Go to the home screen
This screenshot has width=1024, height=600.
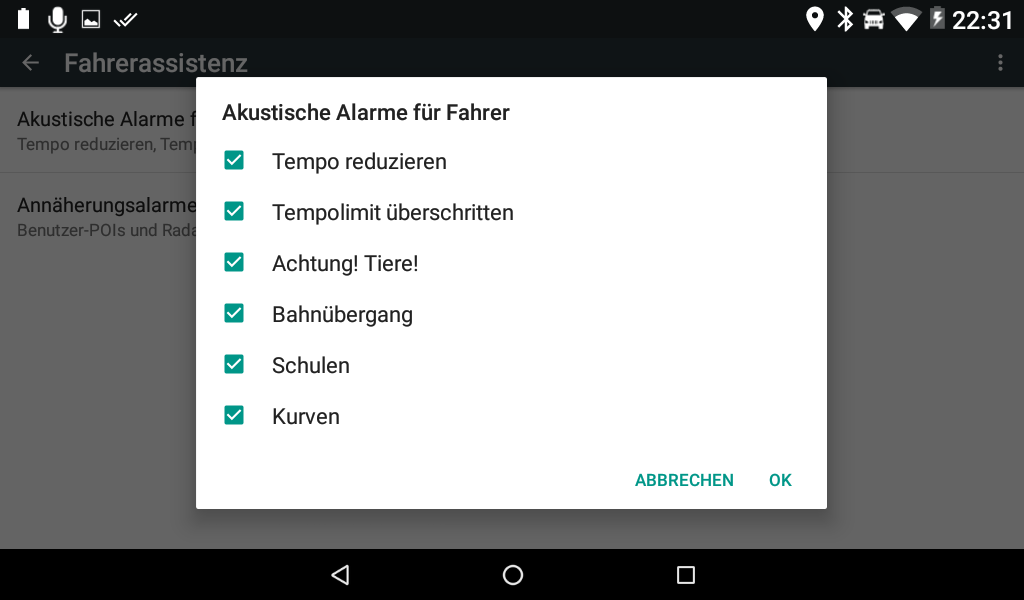click(x=512, y=575)
